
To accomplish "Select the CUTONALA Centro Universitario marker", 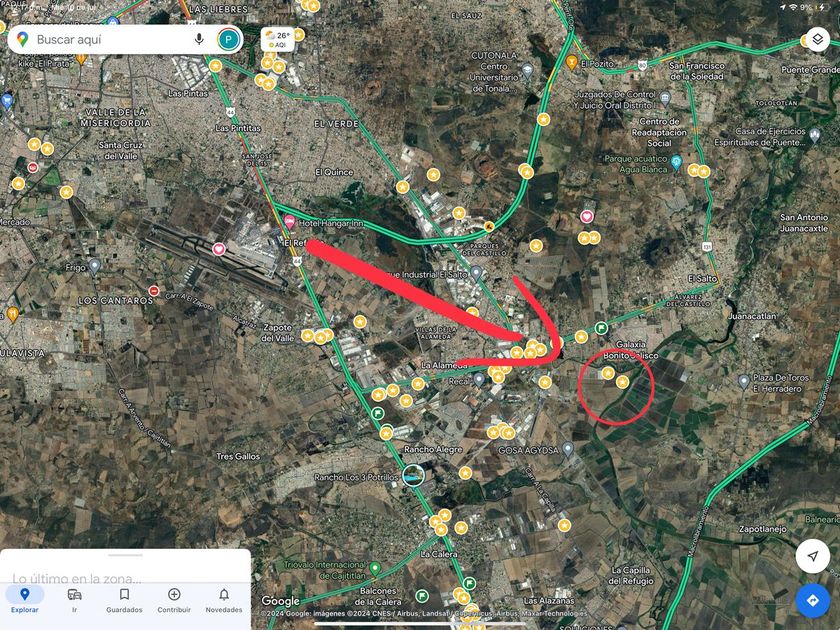I will tap(528, 70).
